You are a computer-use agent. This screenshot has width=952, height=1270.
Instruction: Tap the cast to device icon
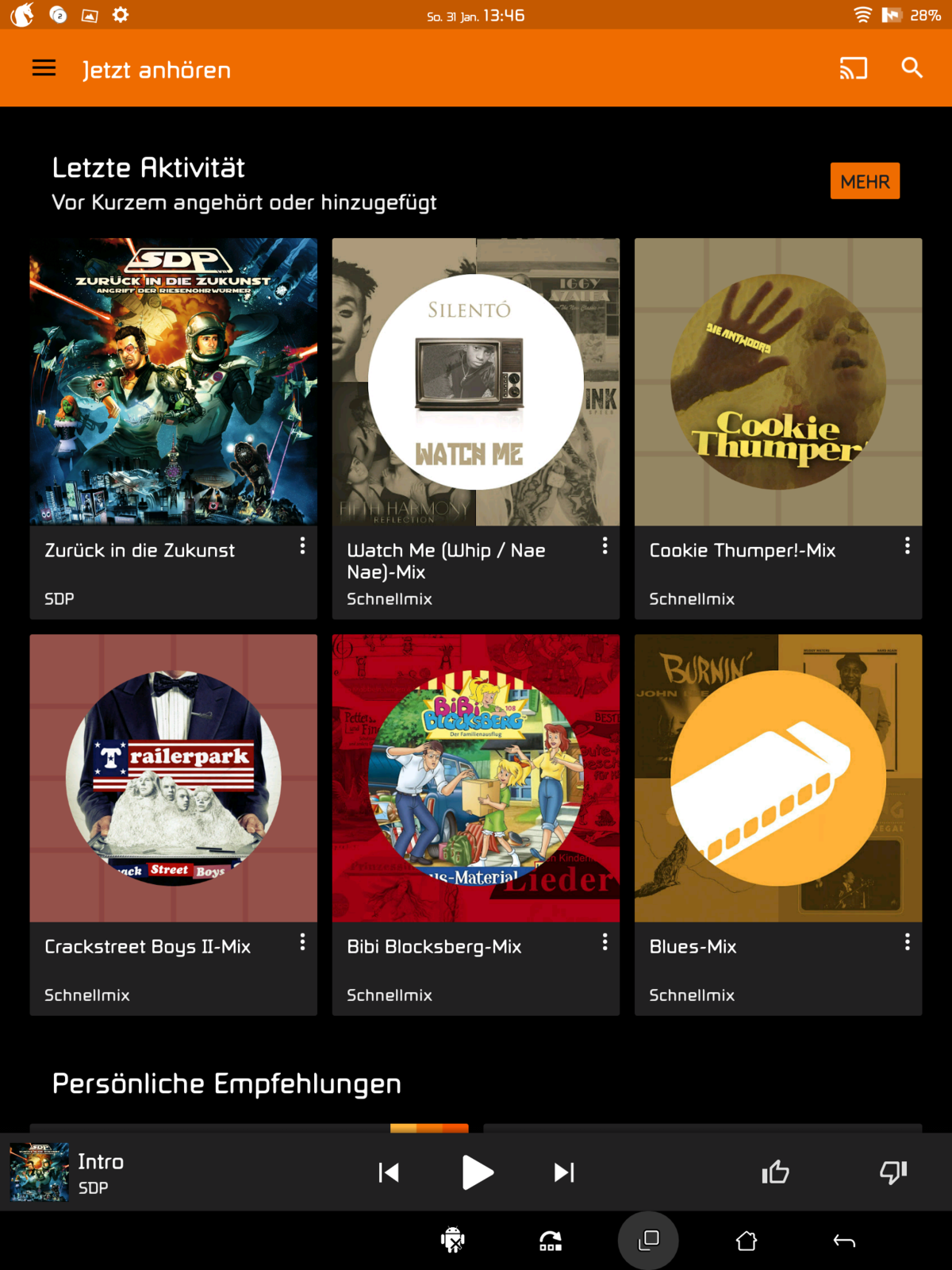coord(854,69)
